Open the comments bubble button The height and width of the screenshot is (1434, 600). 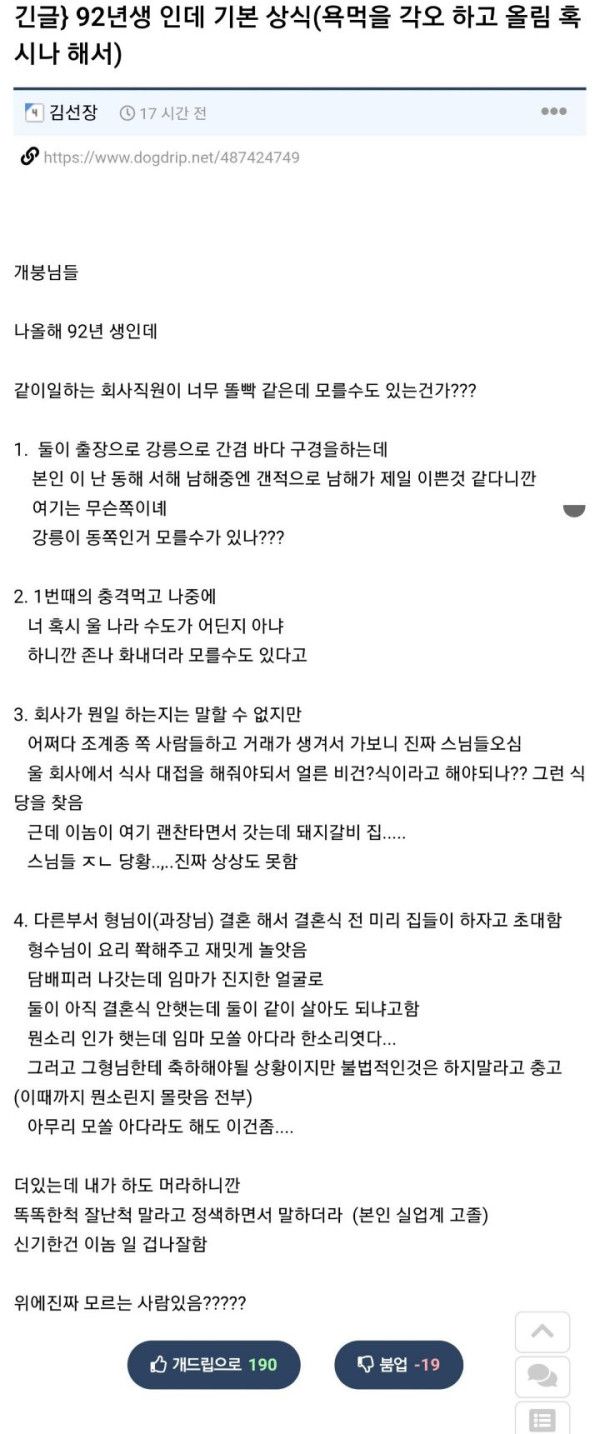[542, 1377]
